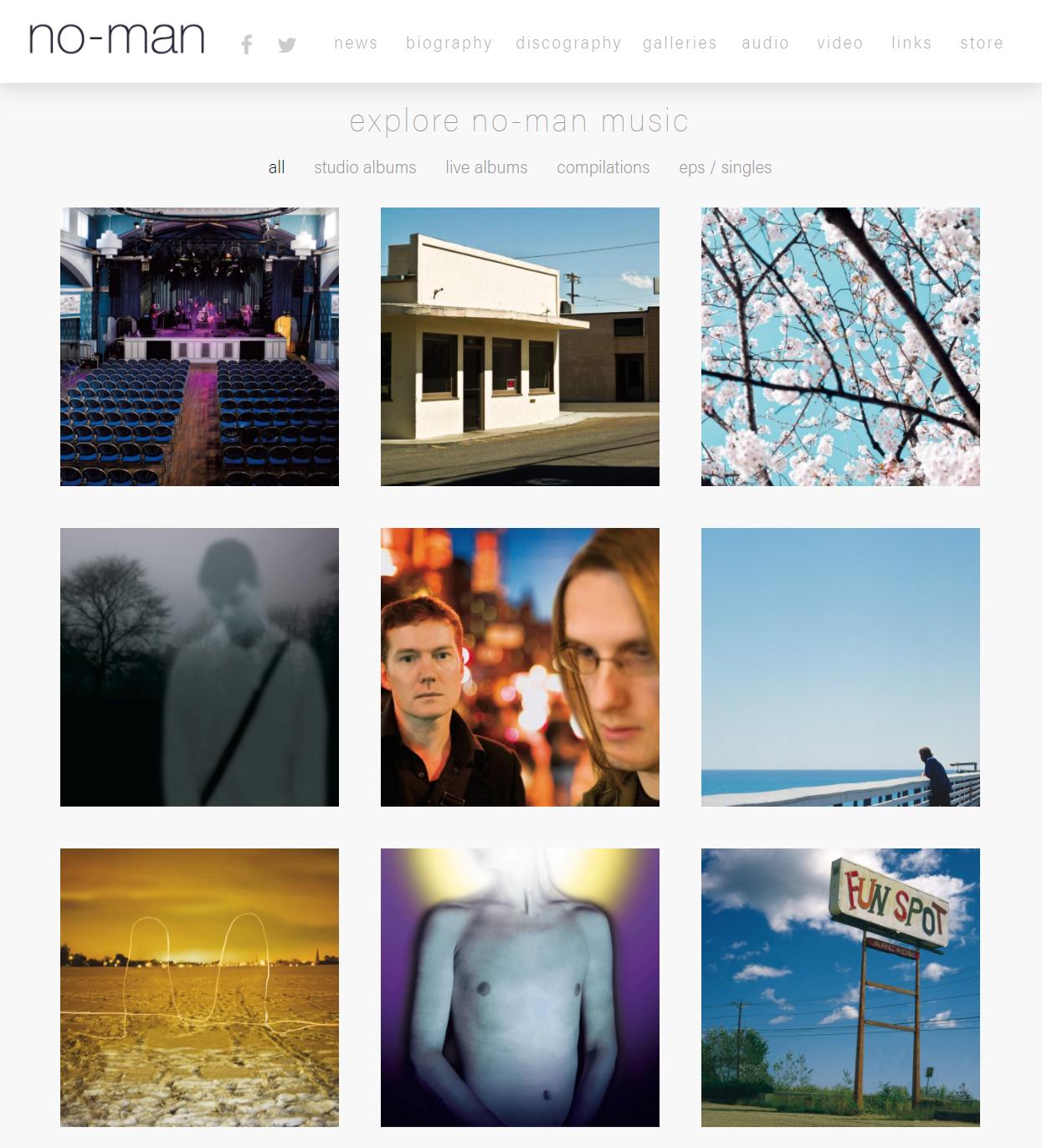Filter by studio albums
Screen dimensions: 1042x1148
365,167
